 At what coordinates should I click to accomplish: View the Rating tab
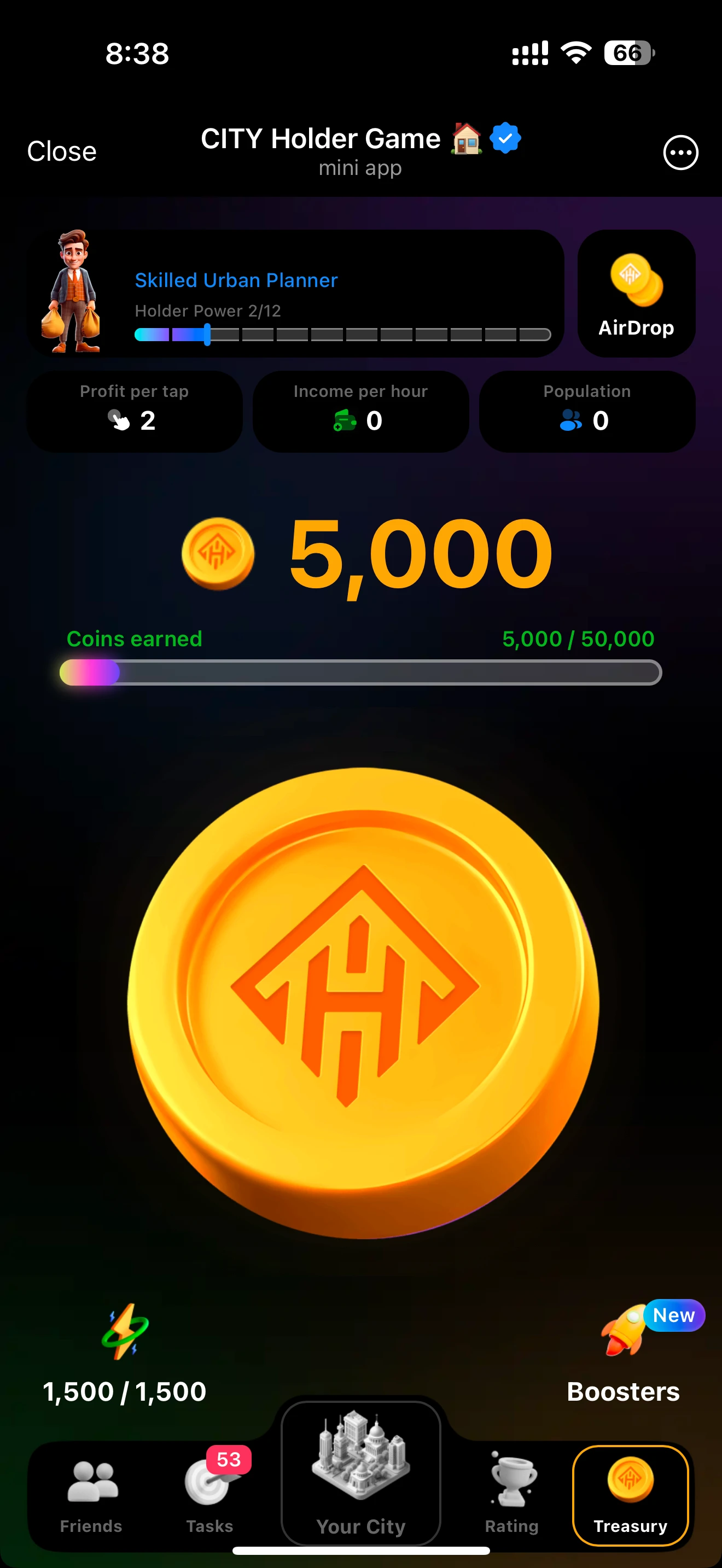click(511, 1495)
